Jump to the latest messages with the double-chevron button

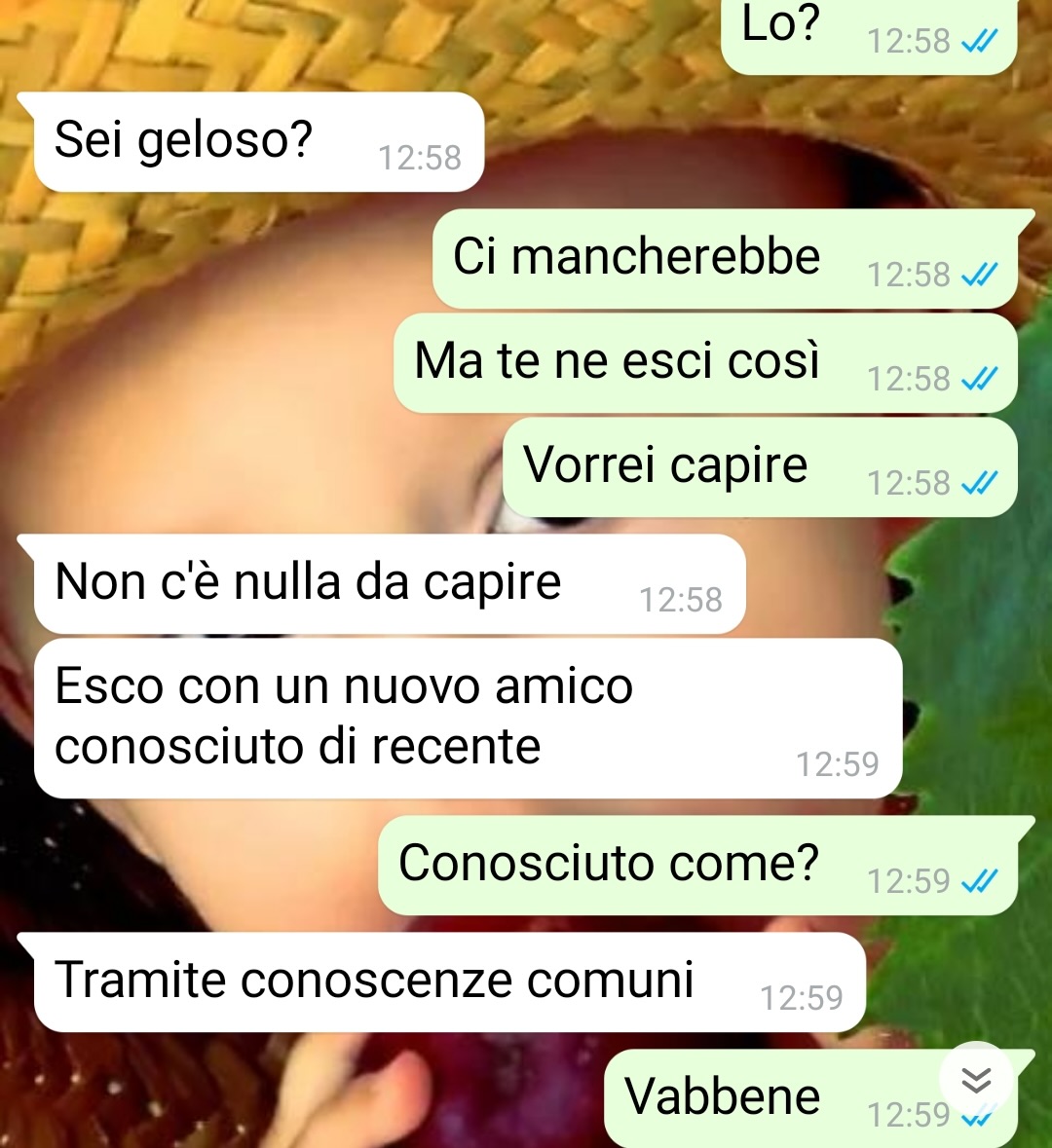[x=976, y=1079]
